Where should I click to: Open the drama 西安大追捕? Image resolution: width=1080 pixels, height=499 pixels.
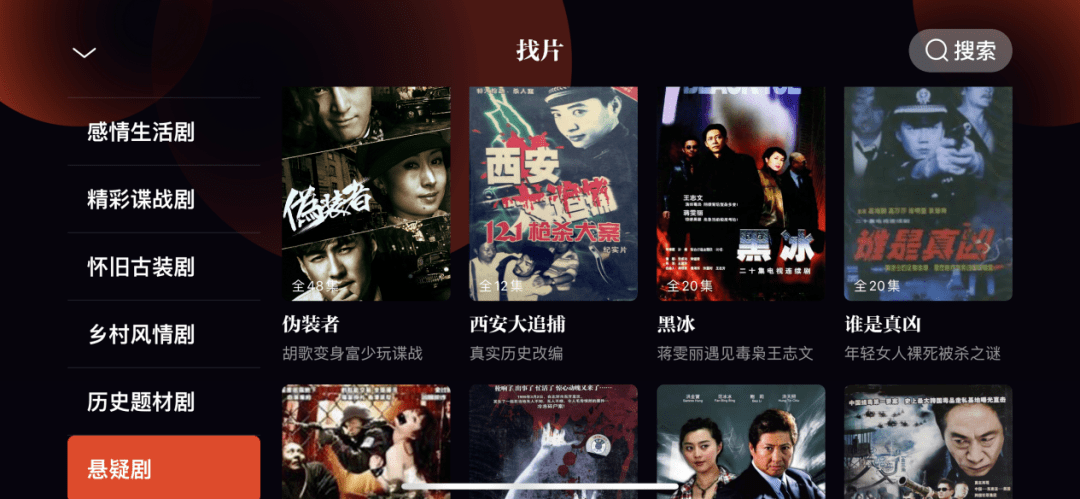coord(553,195)
